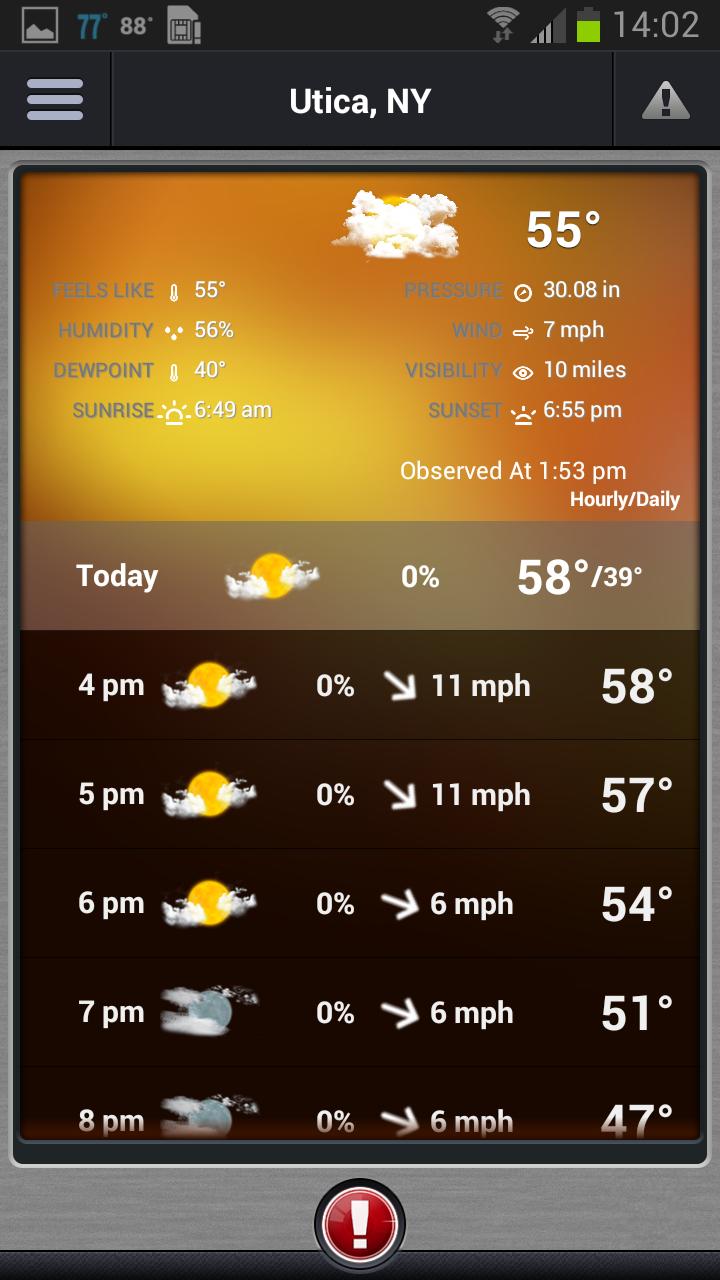Image resolution: width=720 pixels, height=1280 pixels.
Task: Open the weather alerts warning icon
Action: tap(665, 100)
